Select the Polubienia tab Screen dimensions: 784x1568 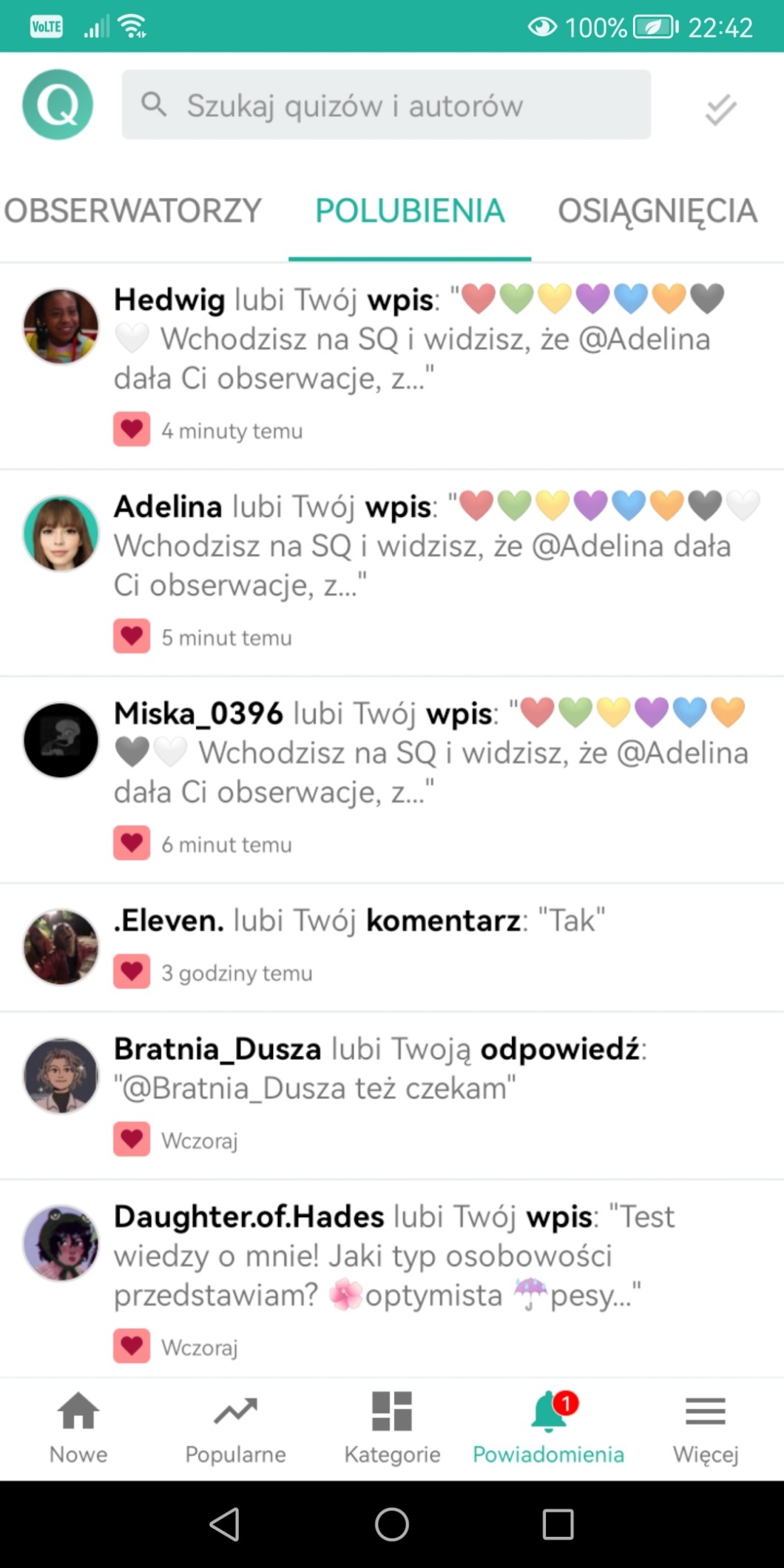[x=410, y=211]
